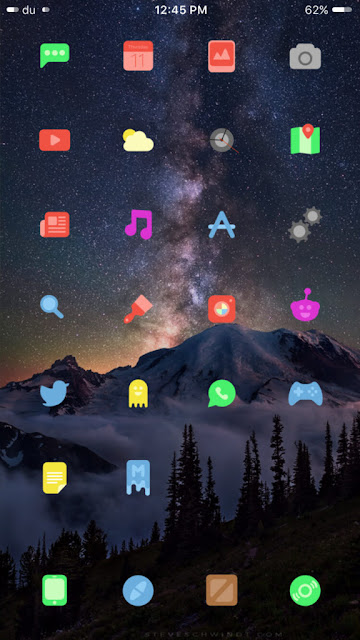Launch the Maps app
Screen dimensions: 360x640
coord(305,139)
